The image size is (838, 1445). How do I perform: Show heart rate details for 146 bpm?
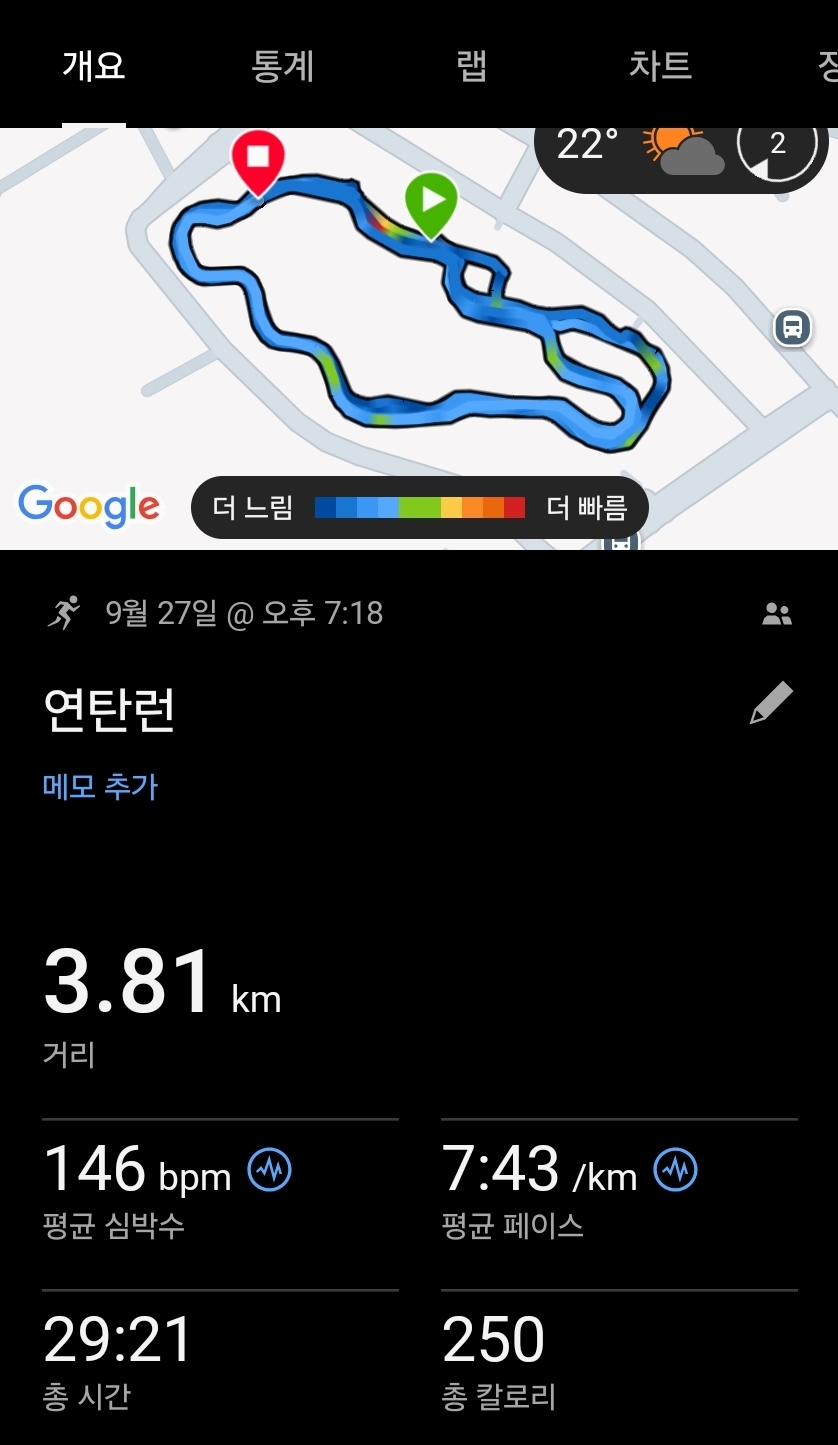click(x=269, y=1169)
